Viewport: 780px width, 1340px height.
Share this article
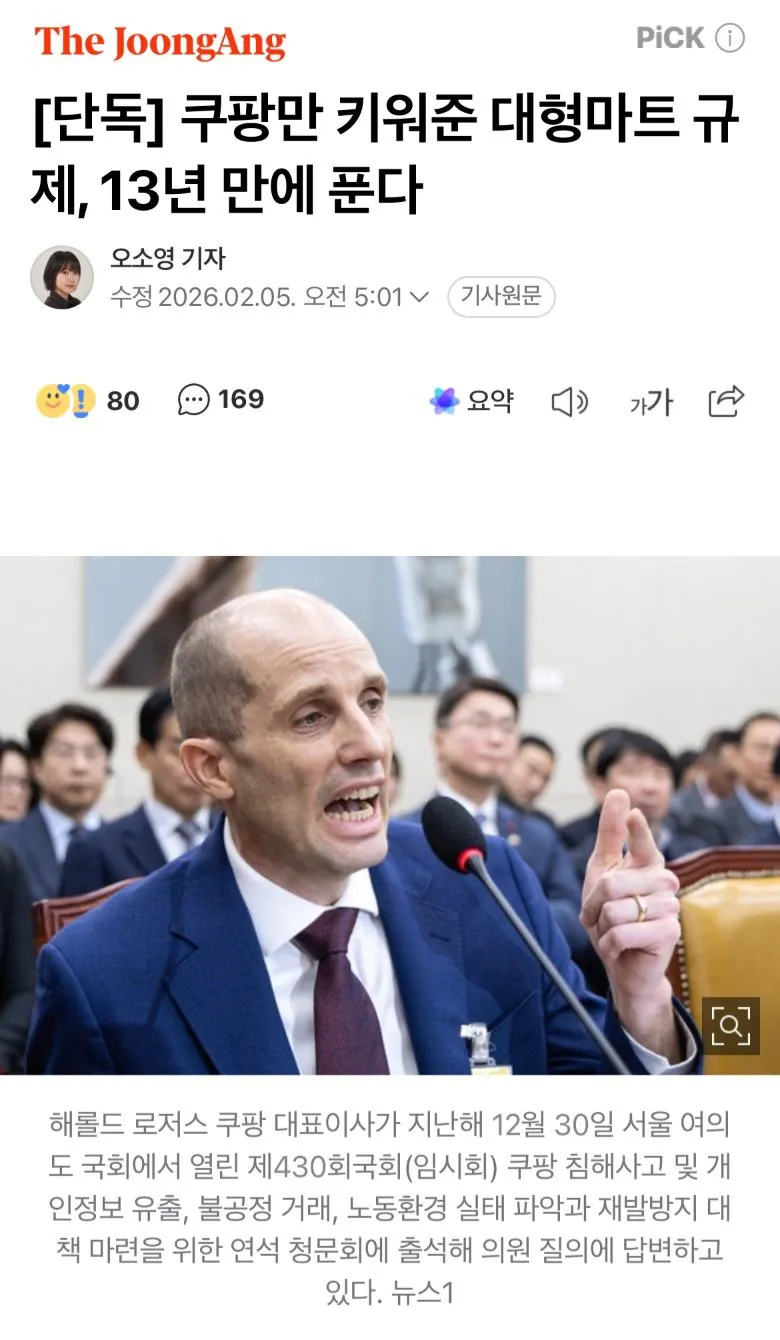[x=727, y=401]
